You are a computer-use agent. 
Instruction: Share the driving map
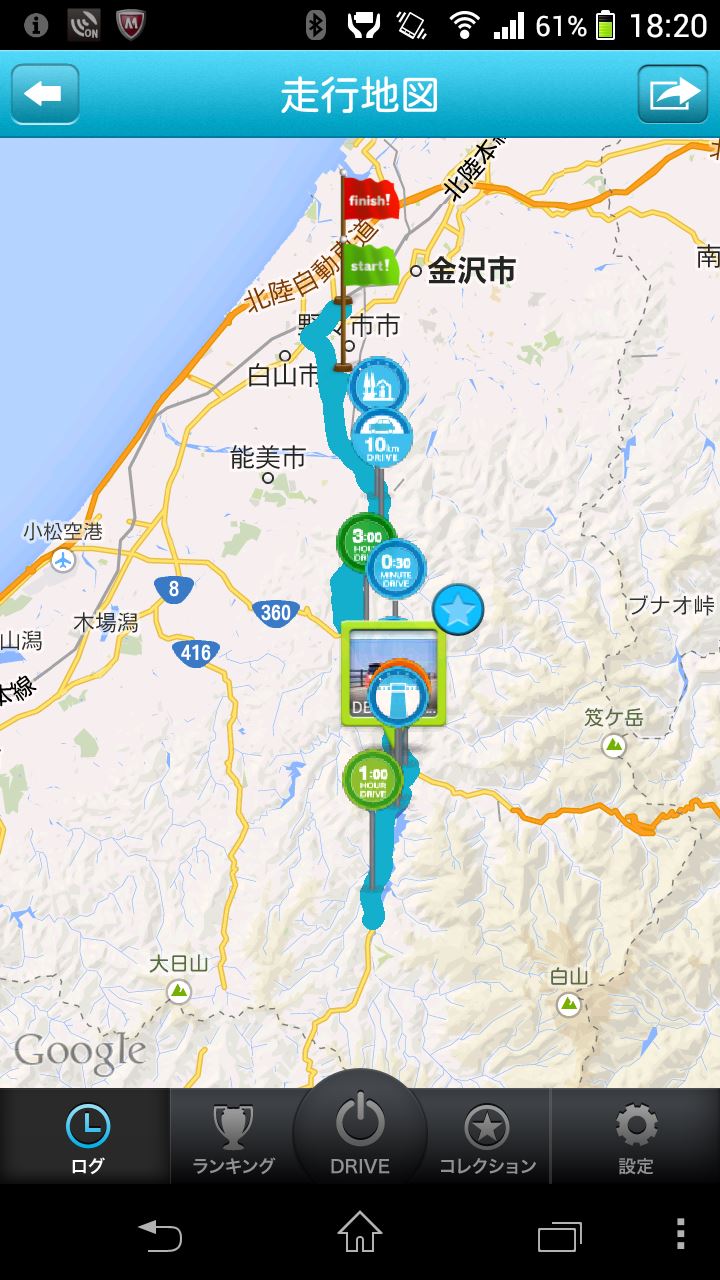click(x=672, y=94)
